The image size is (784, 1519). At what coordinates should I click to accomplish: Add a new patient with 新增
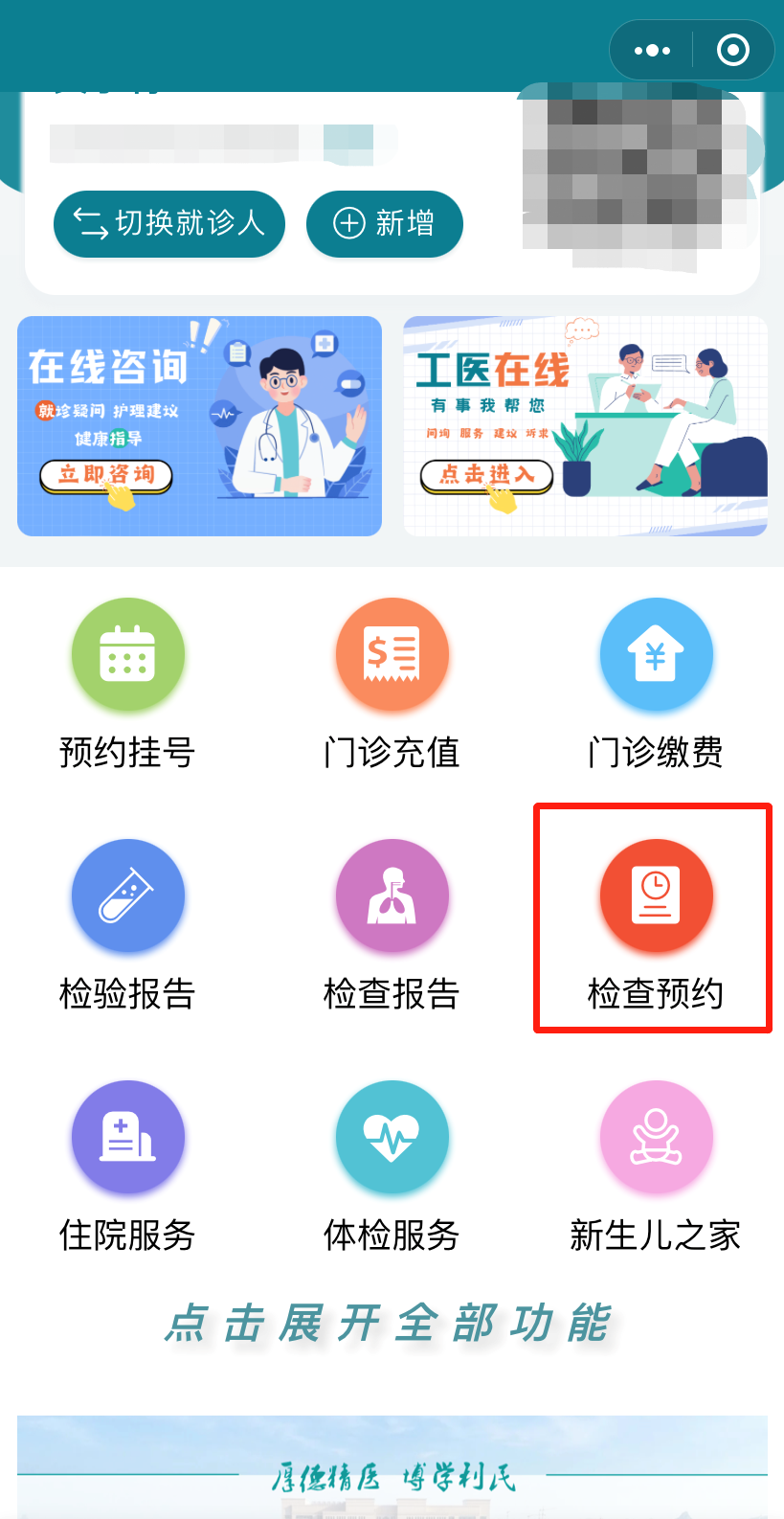[384, 224]
